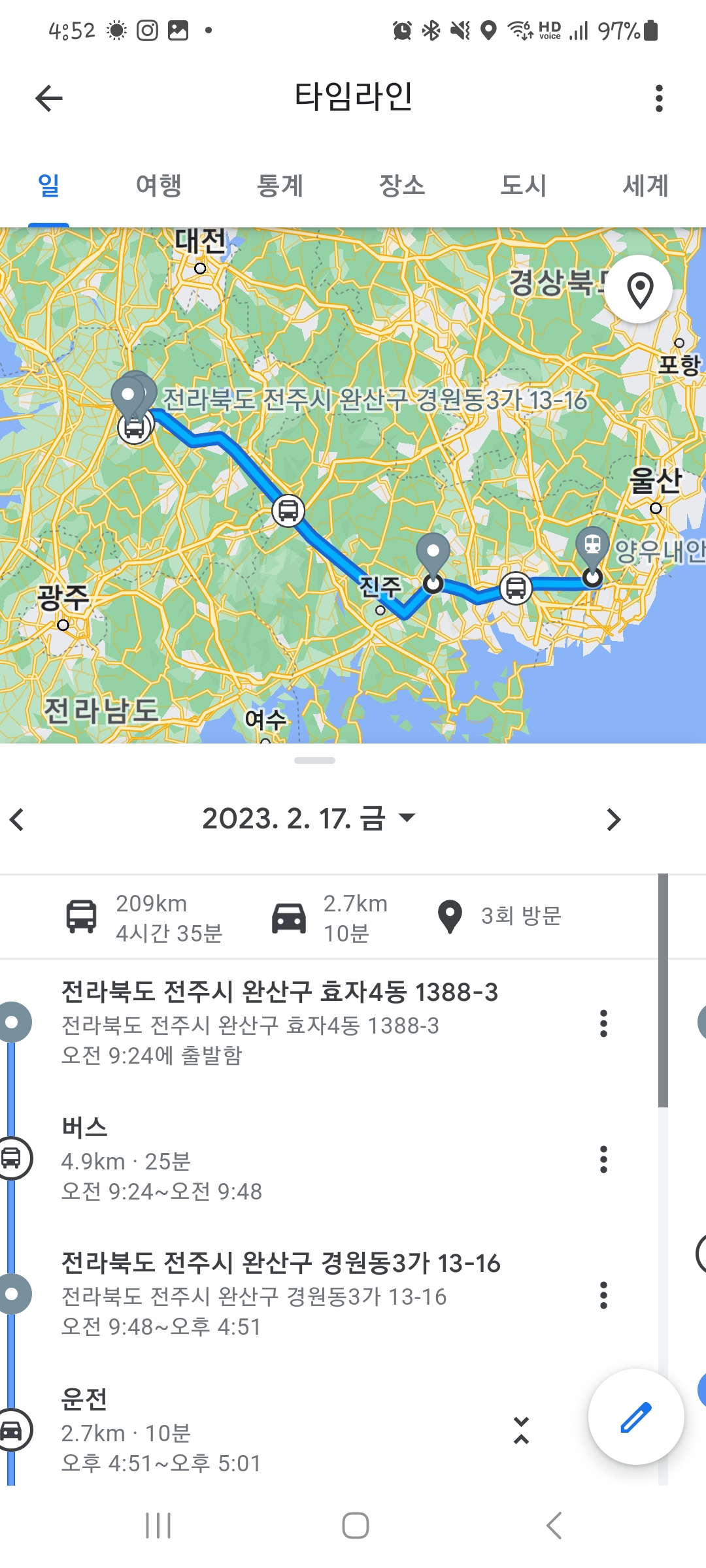The height and width of the screenshot is (1568, 706).
Task: Switch to the 통계 tab
Action: tap(280, 186)
